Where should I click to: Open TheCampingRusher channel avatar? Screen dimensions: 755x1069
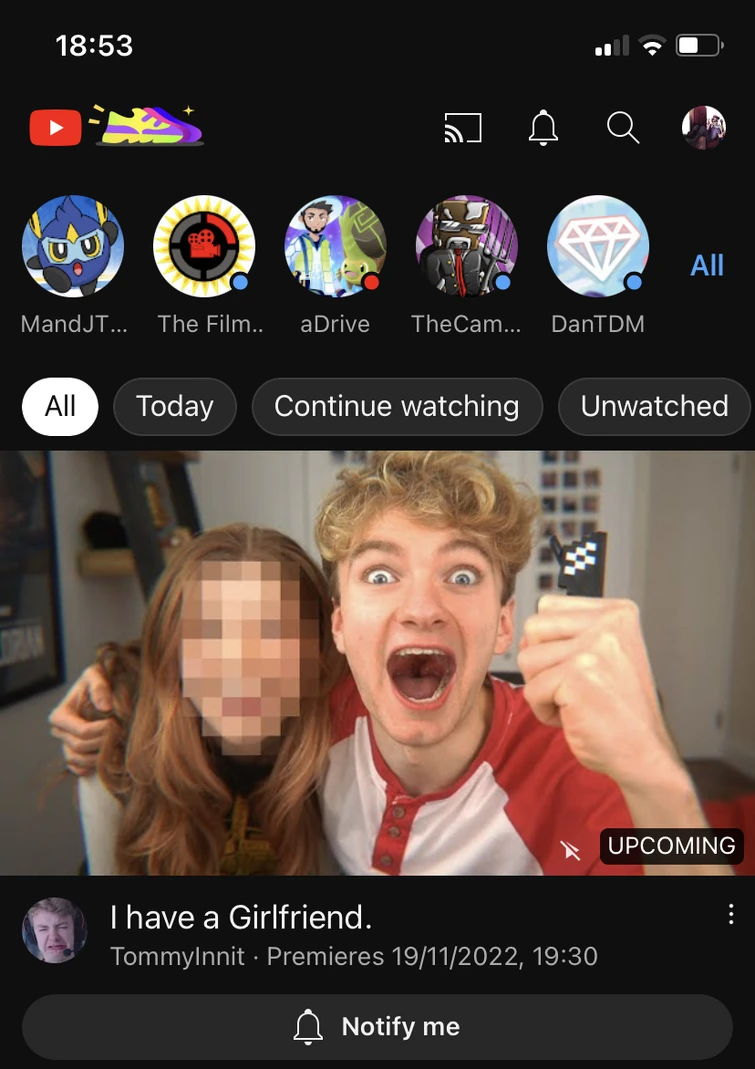tap(466, 246)
